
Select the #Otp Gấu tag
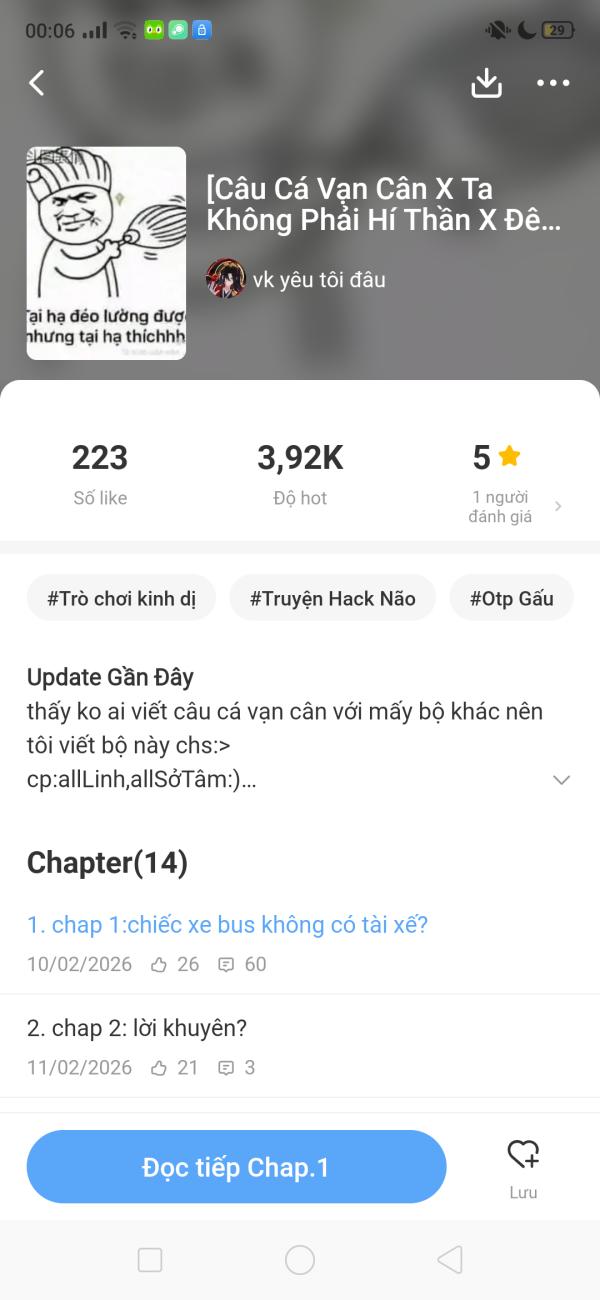pos(511,598)
